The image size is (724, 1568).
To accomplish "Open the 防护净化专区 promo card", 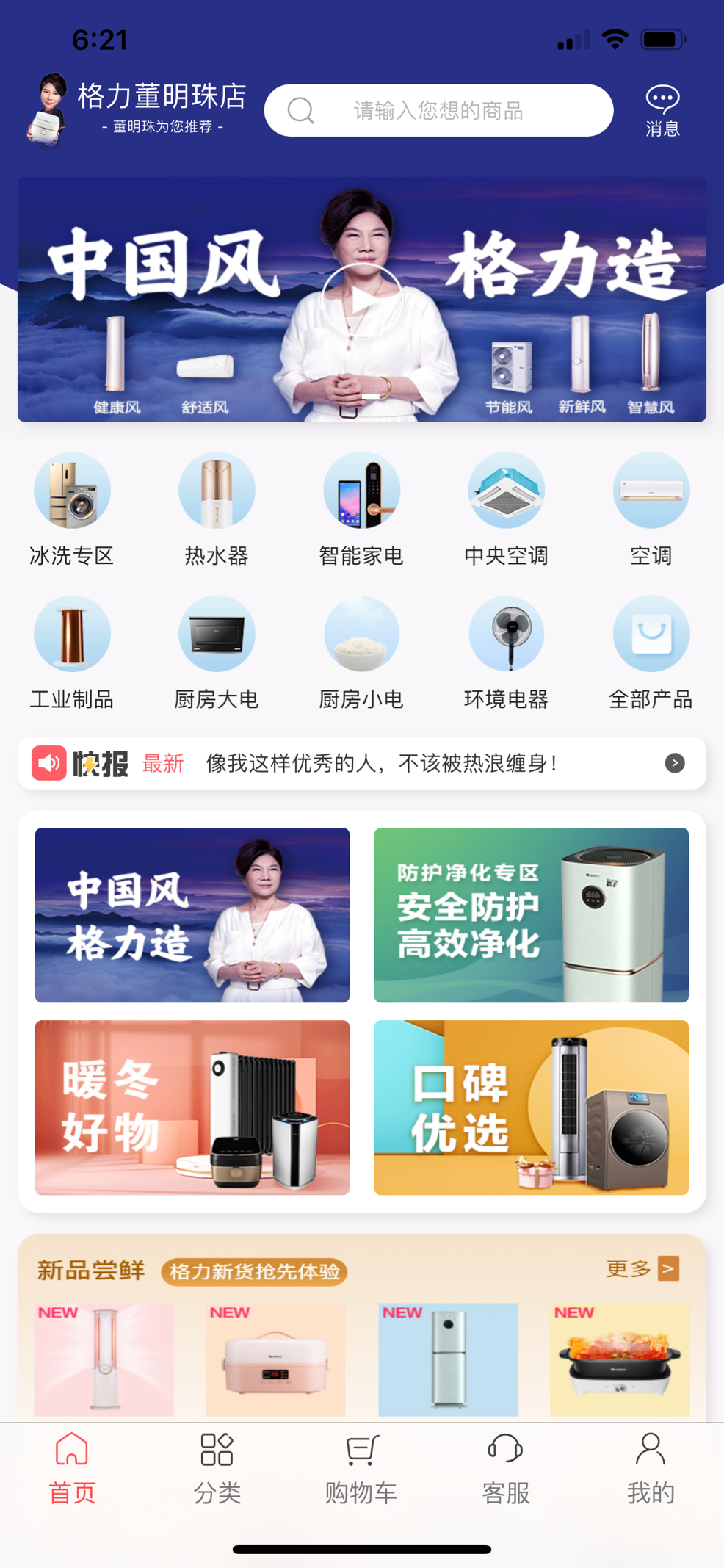I will click(531, 914).
